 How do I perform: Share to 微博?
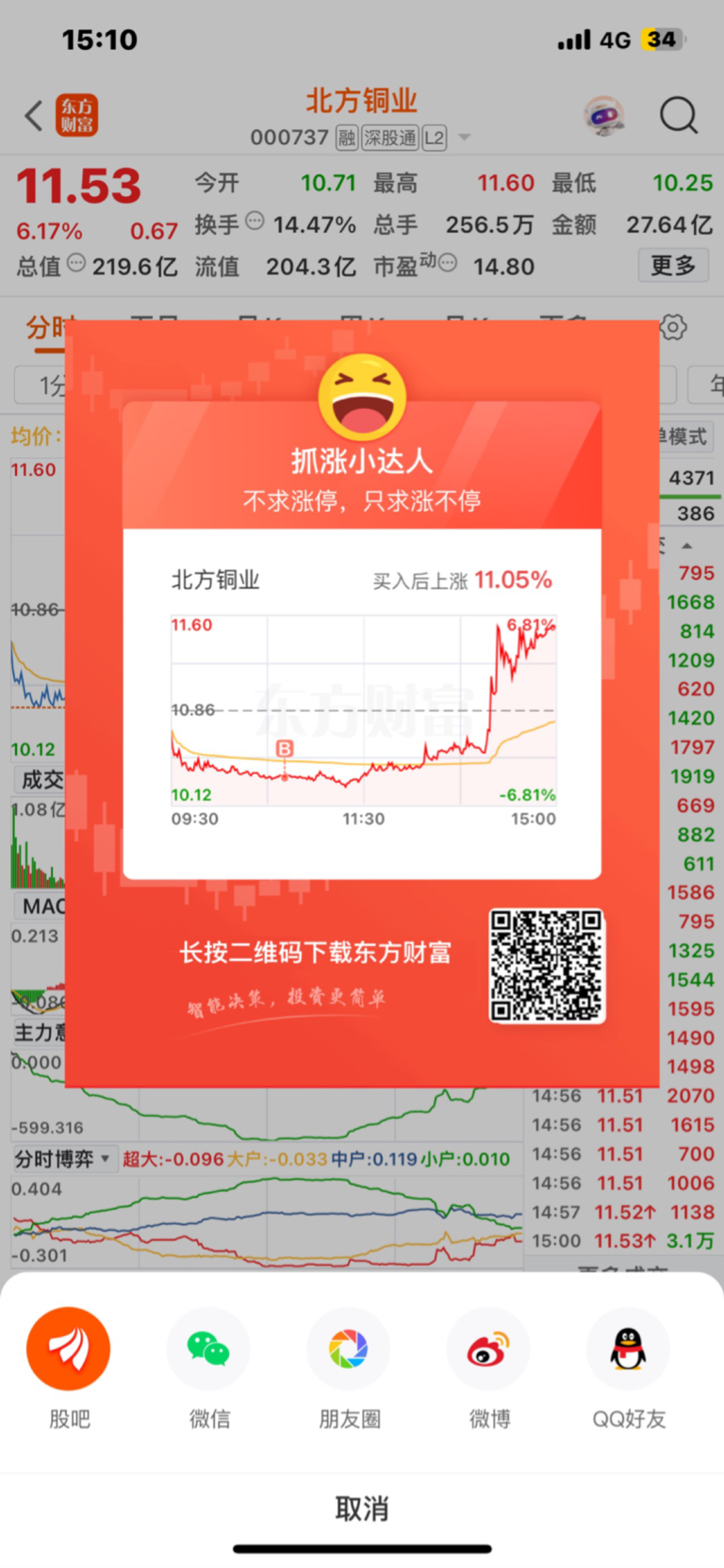[x=488, y=1348]
